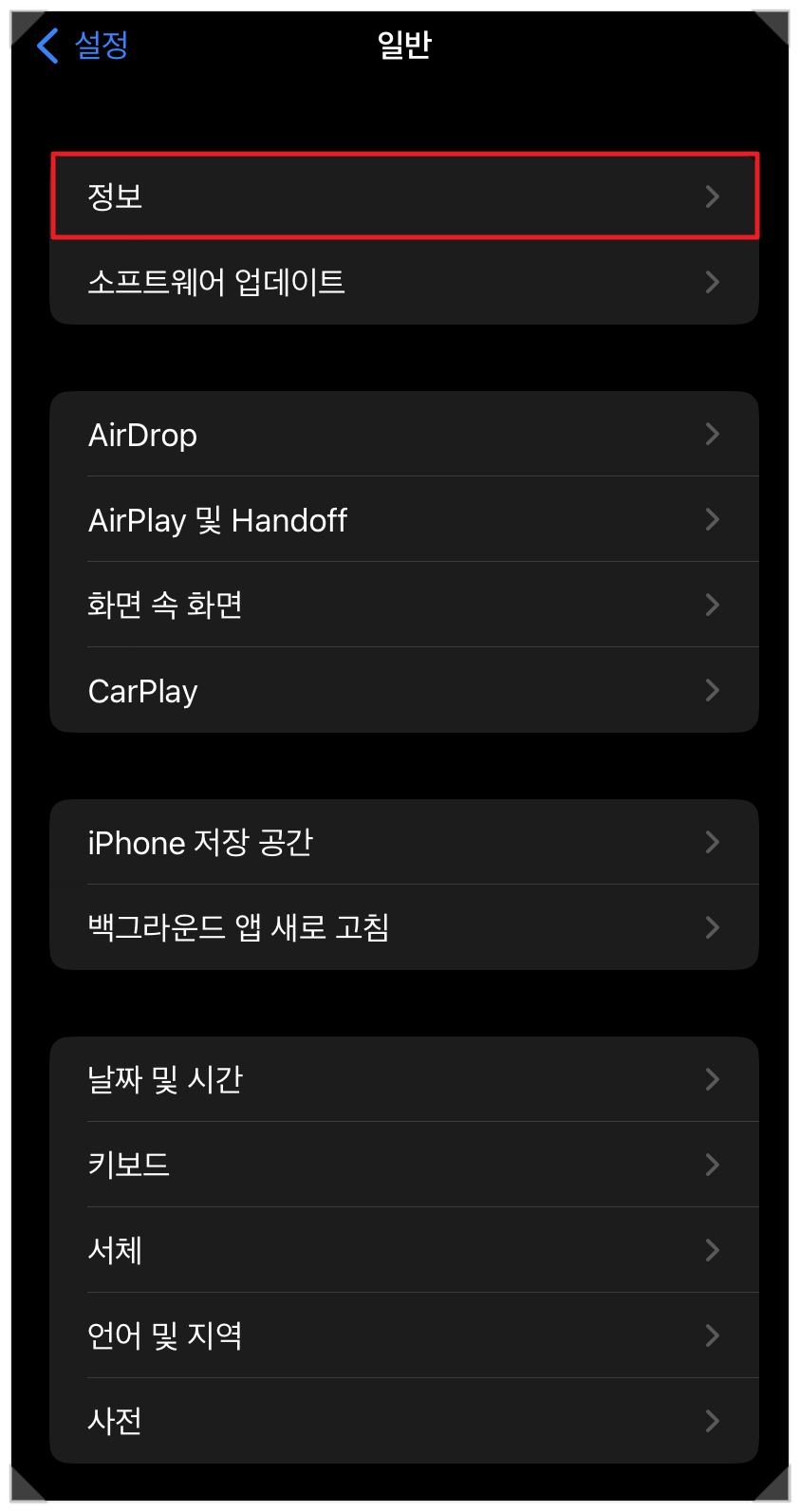Go back to 설정
This screenshot has height=1512, width=800.
pos(84,45)
